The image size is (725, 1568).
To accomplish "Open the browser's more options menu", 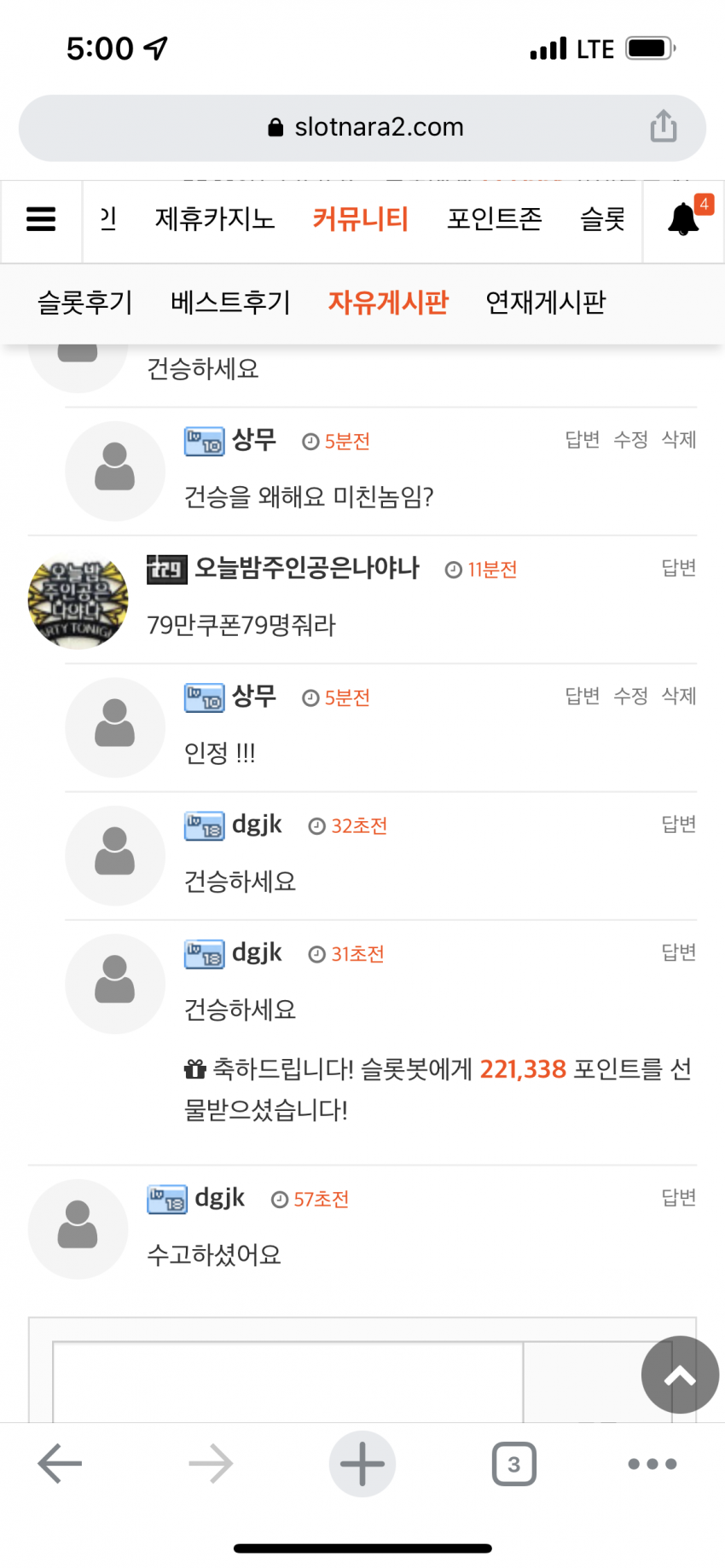I will (x=652, y=1464).
